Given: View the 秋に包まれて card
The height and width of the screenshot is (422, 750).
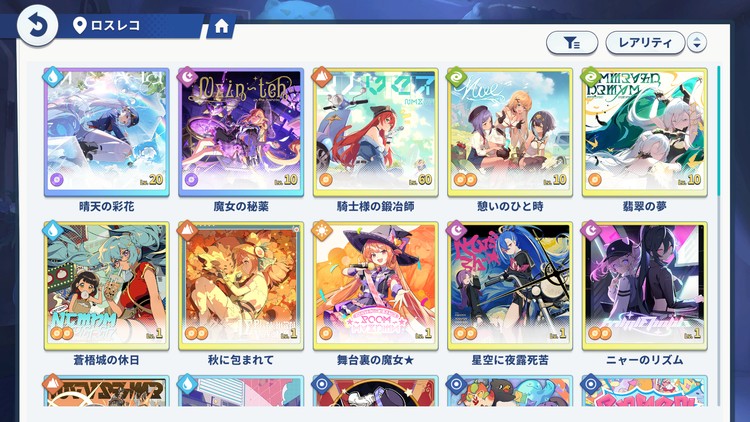Looking at the screenshot, I should click(x=241, y=284).
